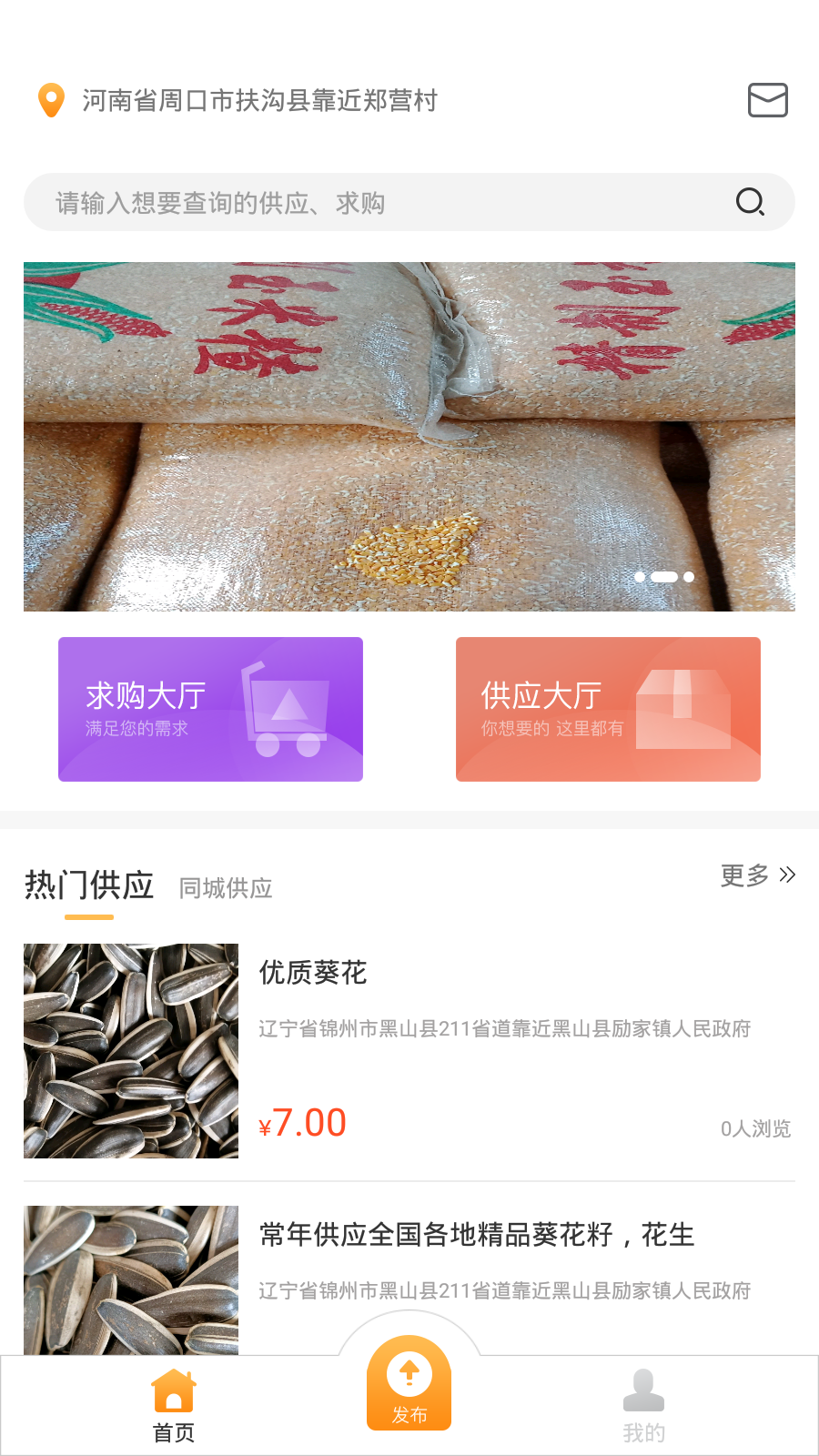The height and width of the screenshot is (1456, 819).
Task: Select the 热门供应 tab
Action: pyautogui.click(x=88, y=885)
